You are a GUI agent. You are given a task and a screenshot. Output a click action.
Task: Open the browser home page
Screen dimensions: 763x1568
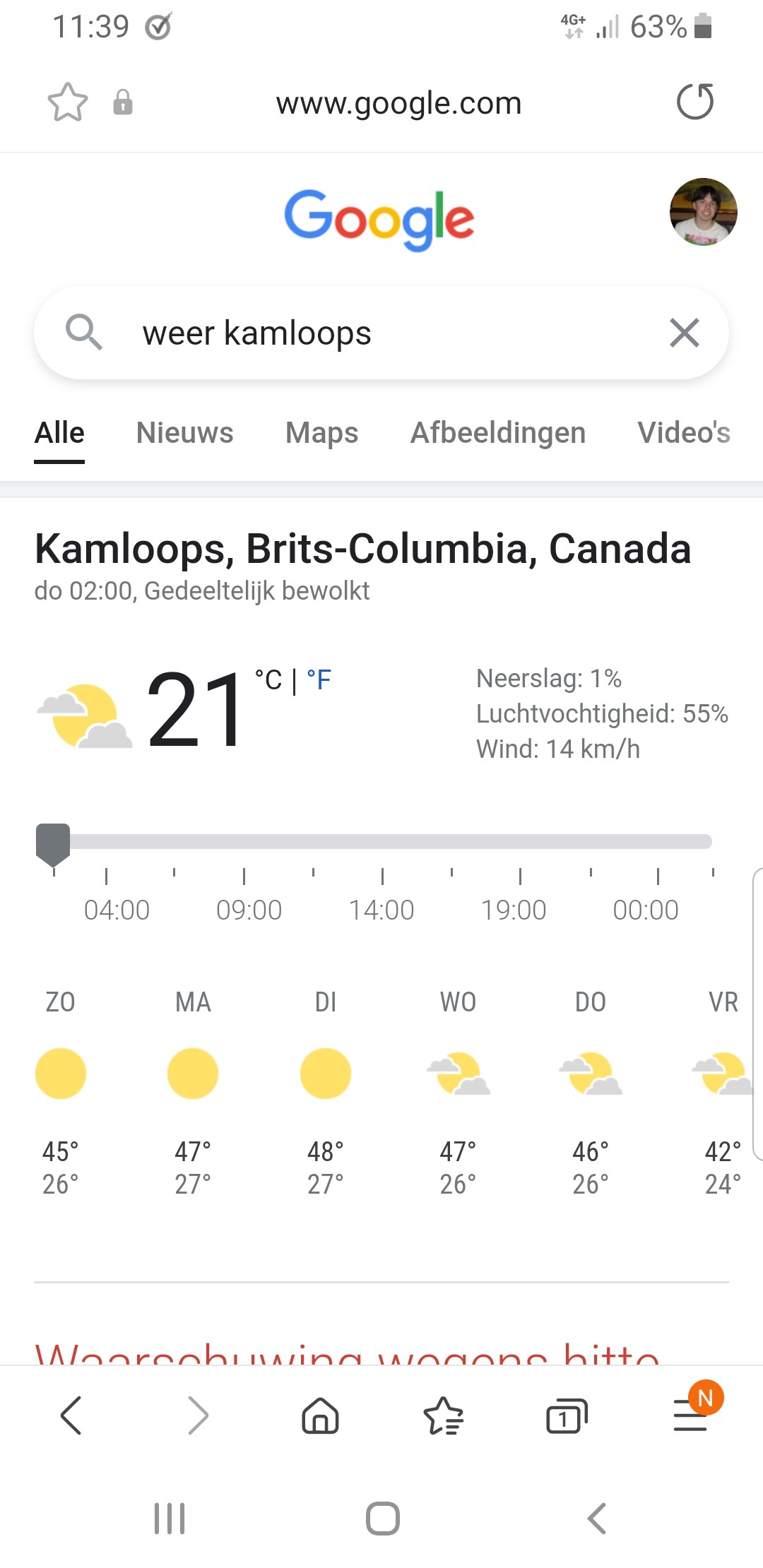tap(320, 1415)
